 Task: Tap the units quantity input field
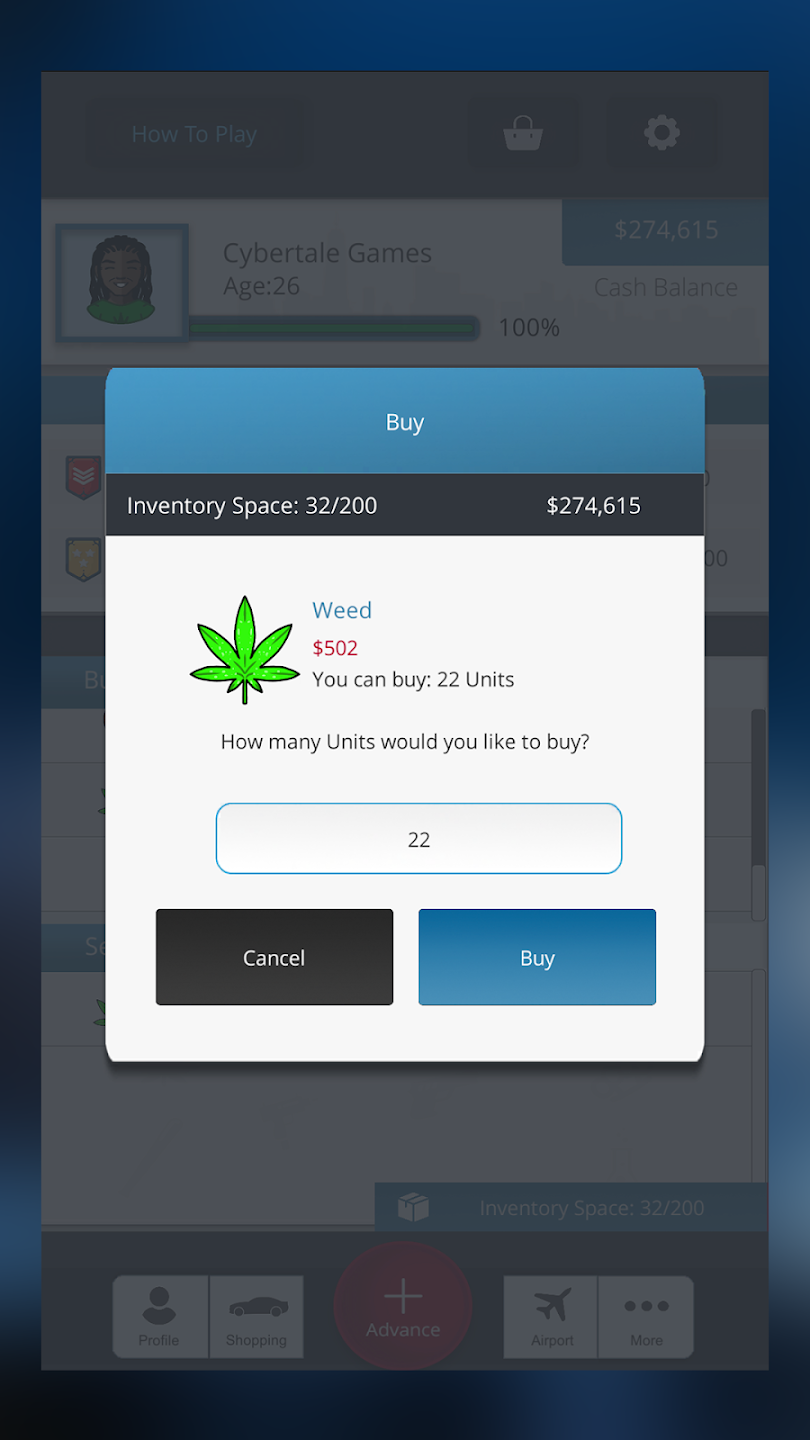coord(418,839)
